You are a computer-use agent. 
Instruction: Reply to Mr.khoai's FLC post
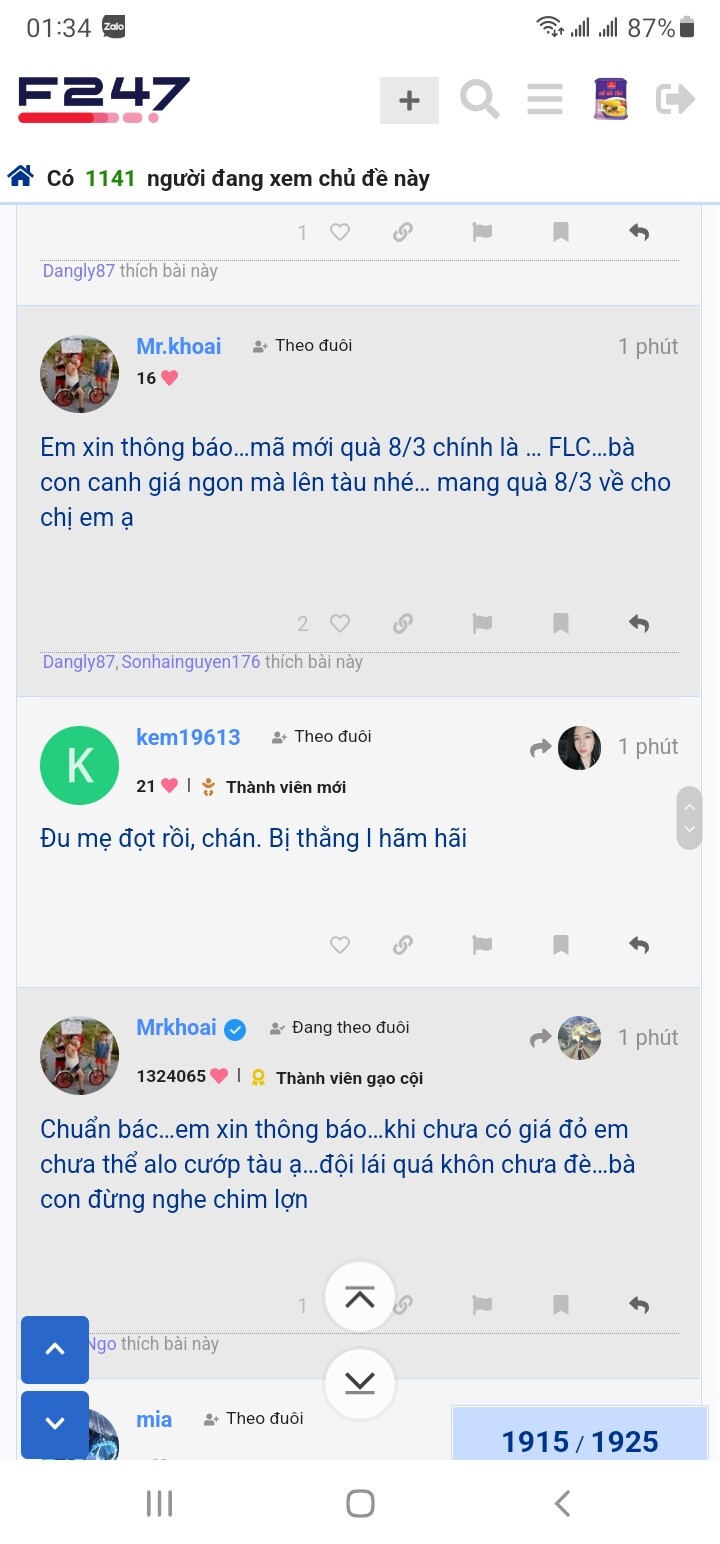(639, 624)
